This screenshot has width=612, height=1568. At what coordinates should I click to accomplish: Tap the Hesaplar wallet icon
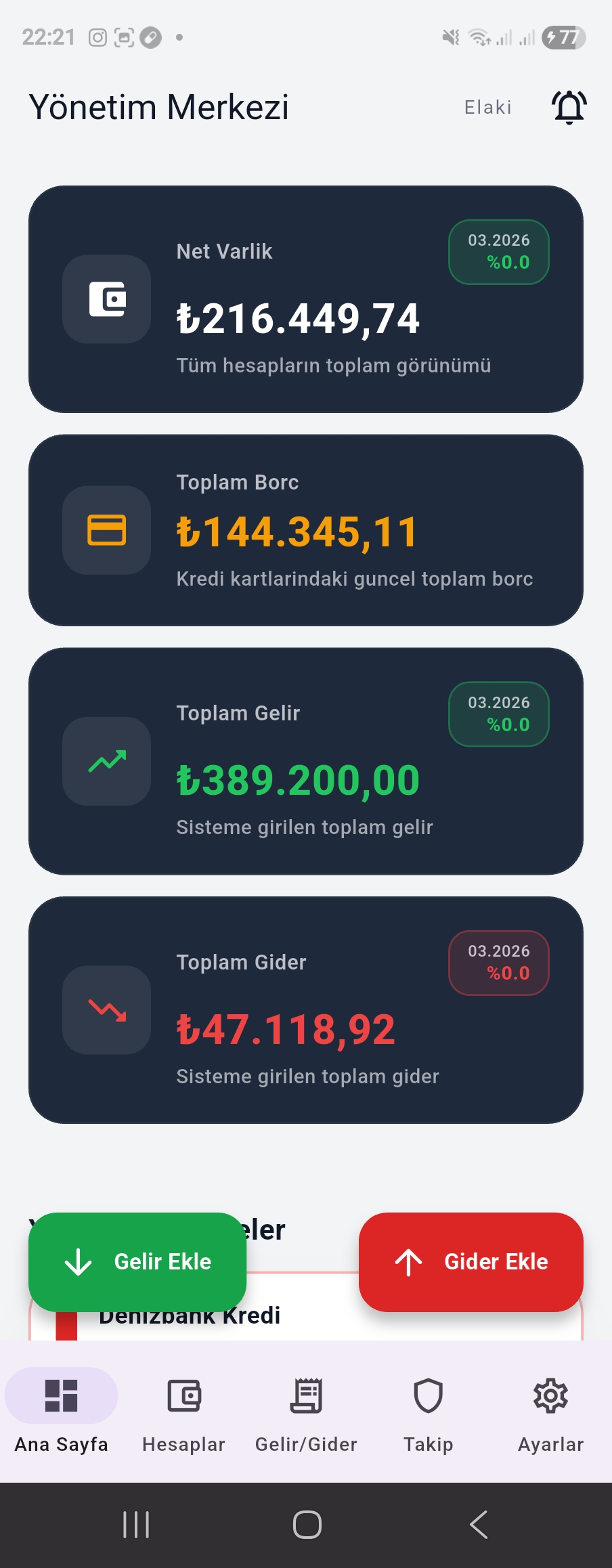pyautogui.click(x=183, y=1395)
